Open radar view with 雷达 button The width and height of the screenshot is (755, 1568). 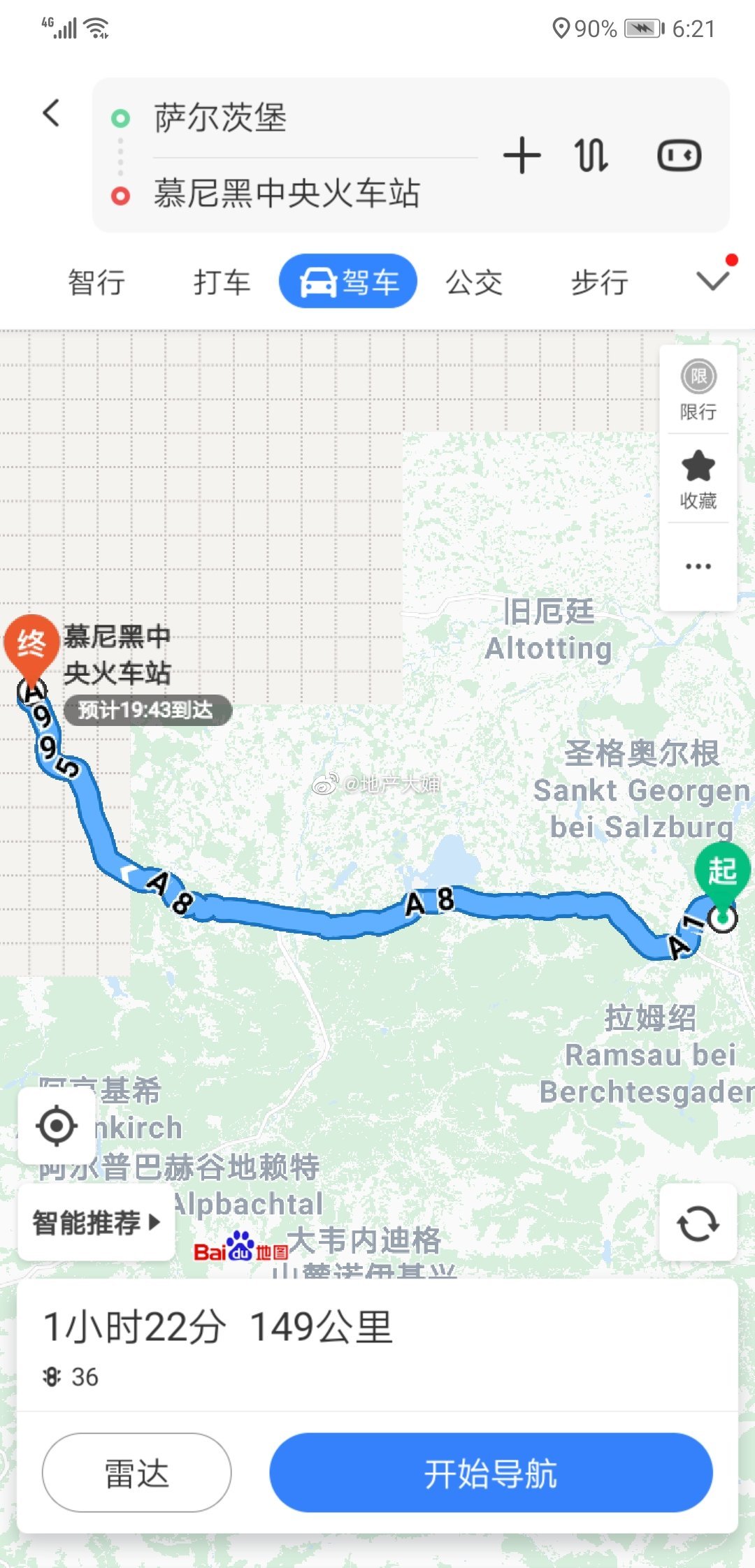point(136,1472)
